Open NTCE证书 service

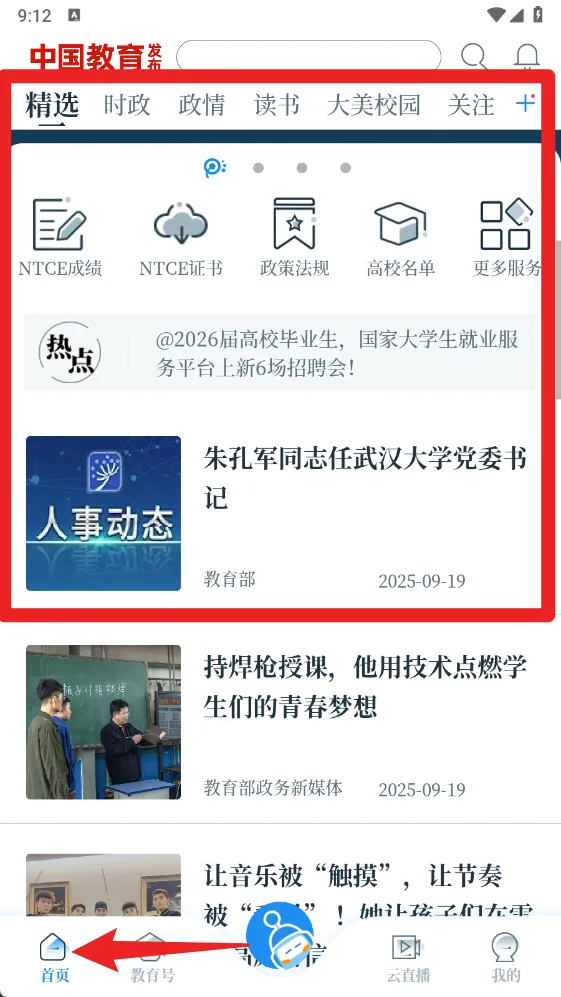pos(181,237)
